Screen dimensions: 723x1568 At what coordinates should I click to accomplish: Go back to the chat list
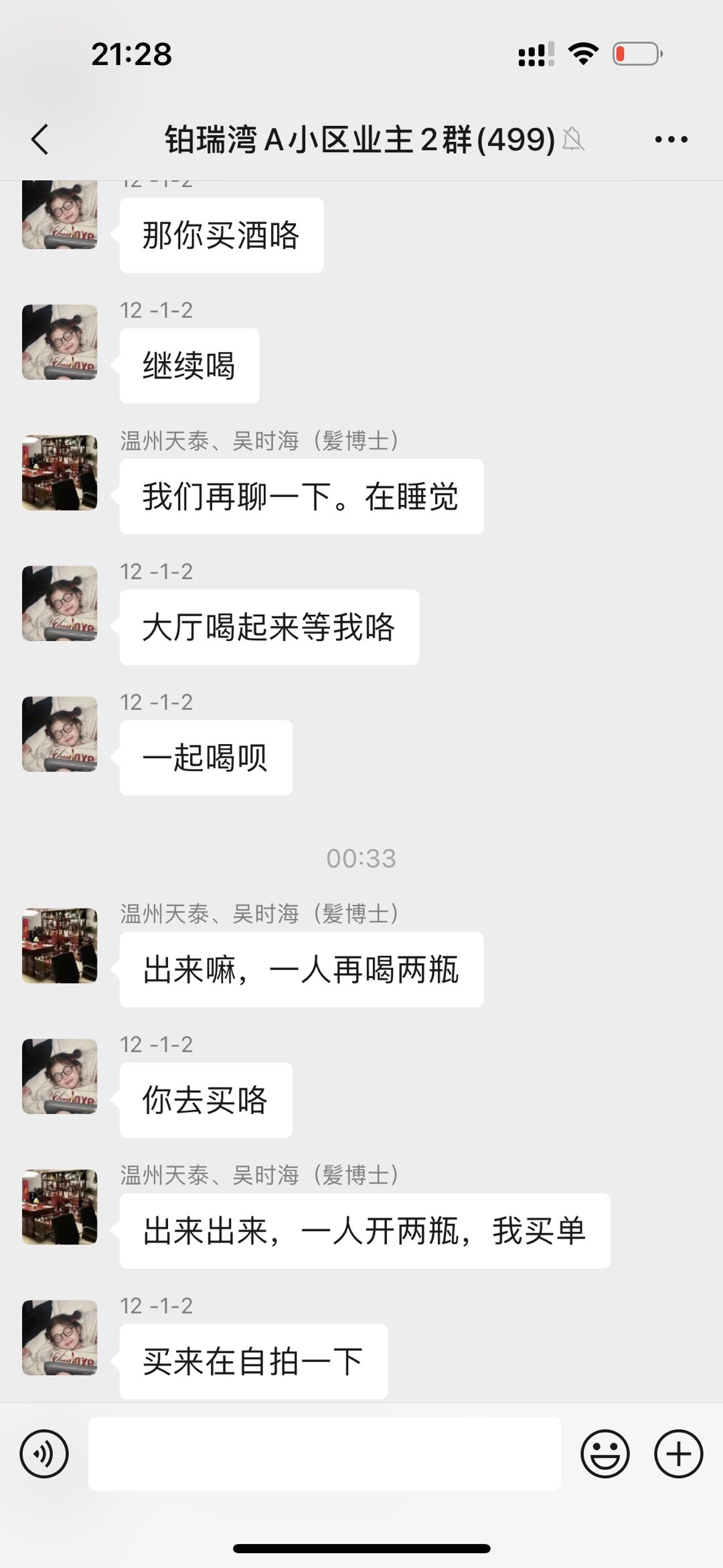point(40,139)
